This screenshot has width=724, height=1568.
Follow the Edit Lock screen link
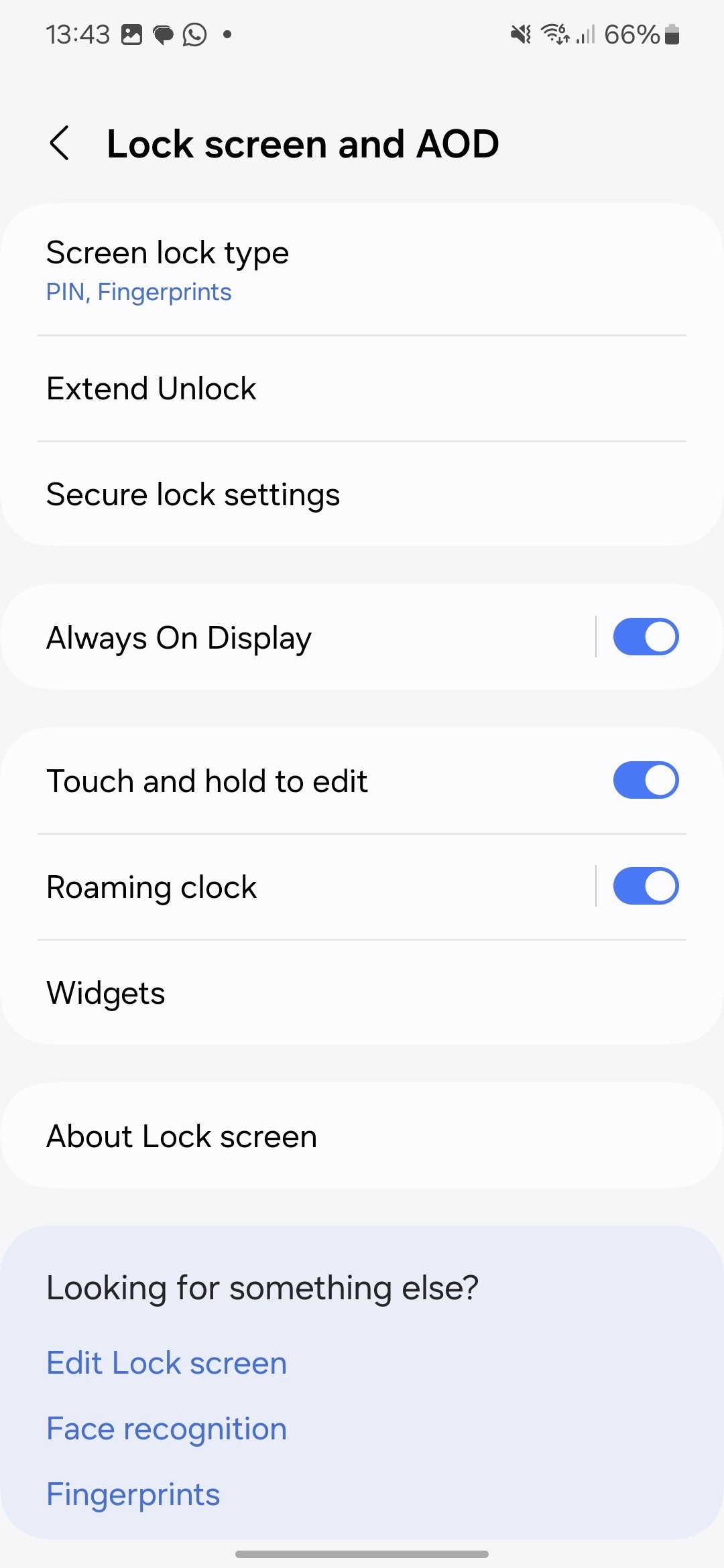167,1363
